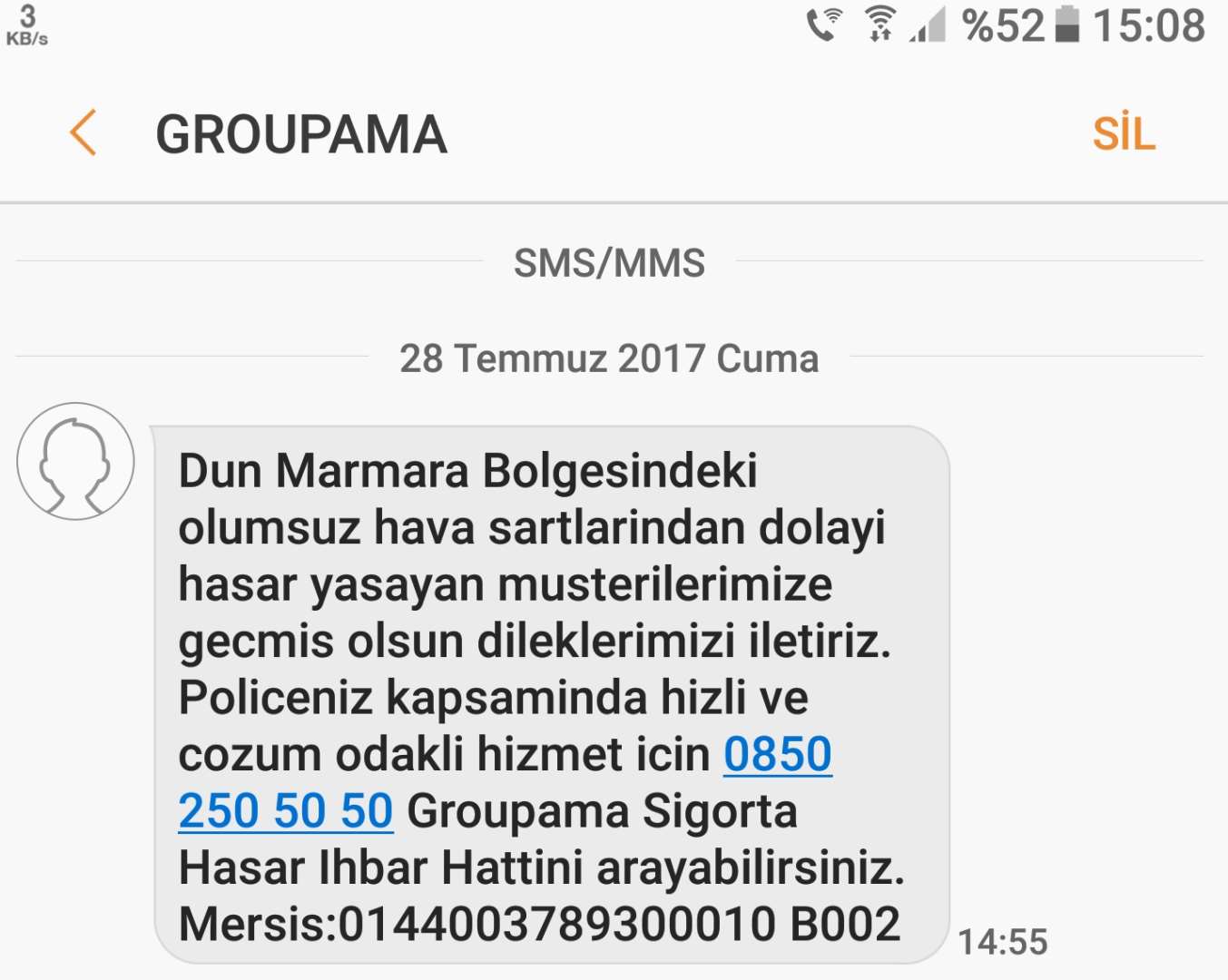Tap SİL to delete messages
This screenshot has width=1228, height=980.
(x=1124, y=134)
